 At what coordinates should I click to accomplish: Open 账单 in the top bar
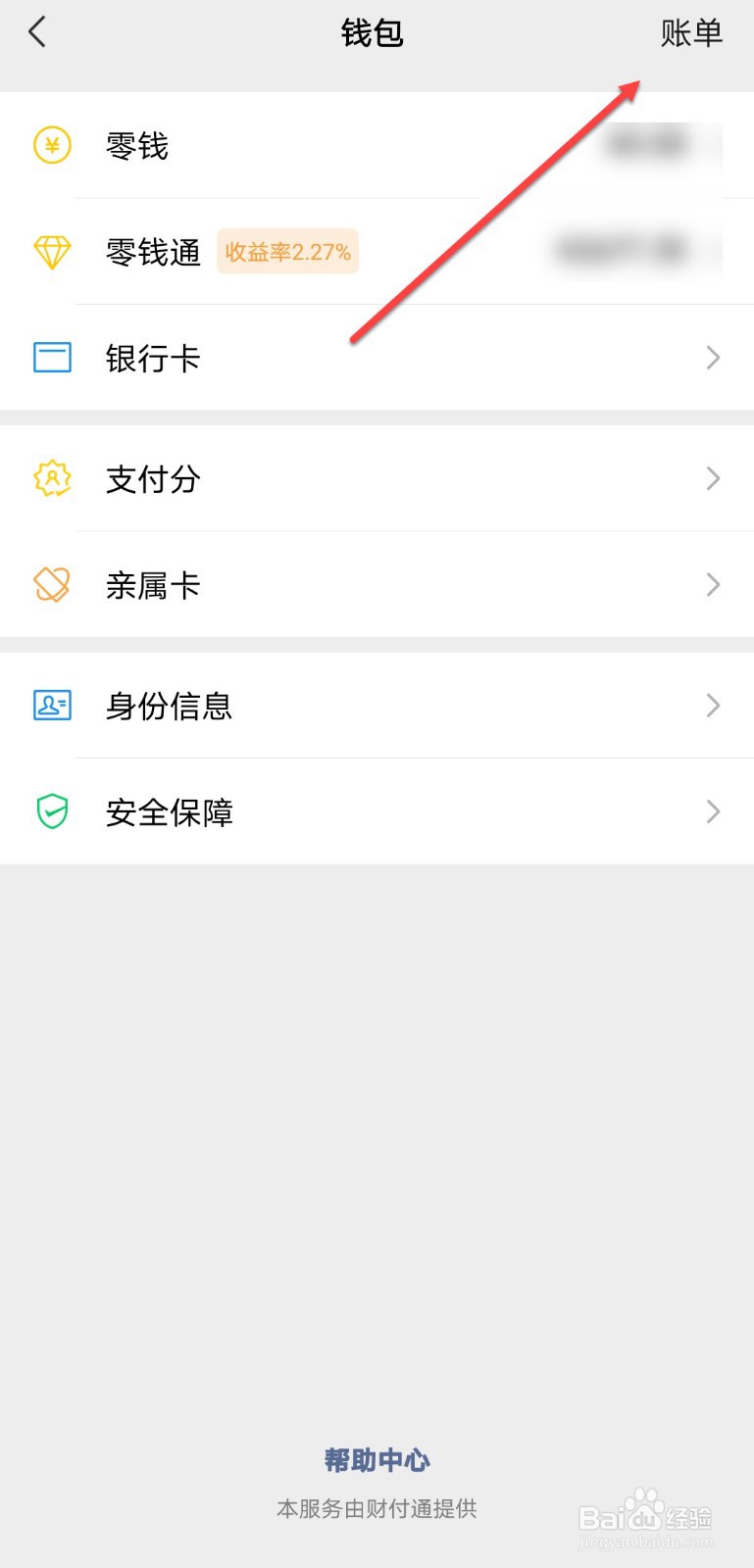[690, 33]
